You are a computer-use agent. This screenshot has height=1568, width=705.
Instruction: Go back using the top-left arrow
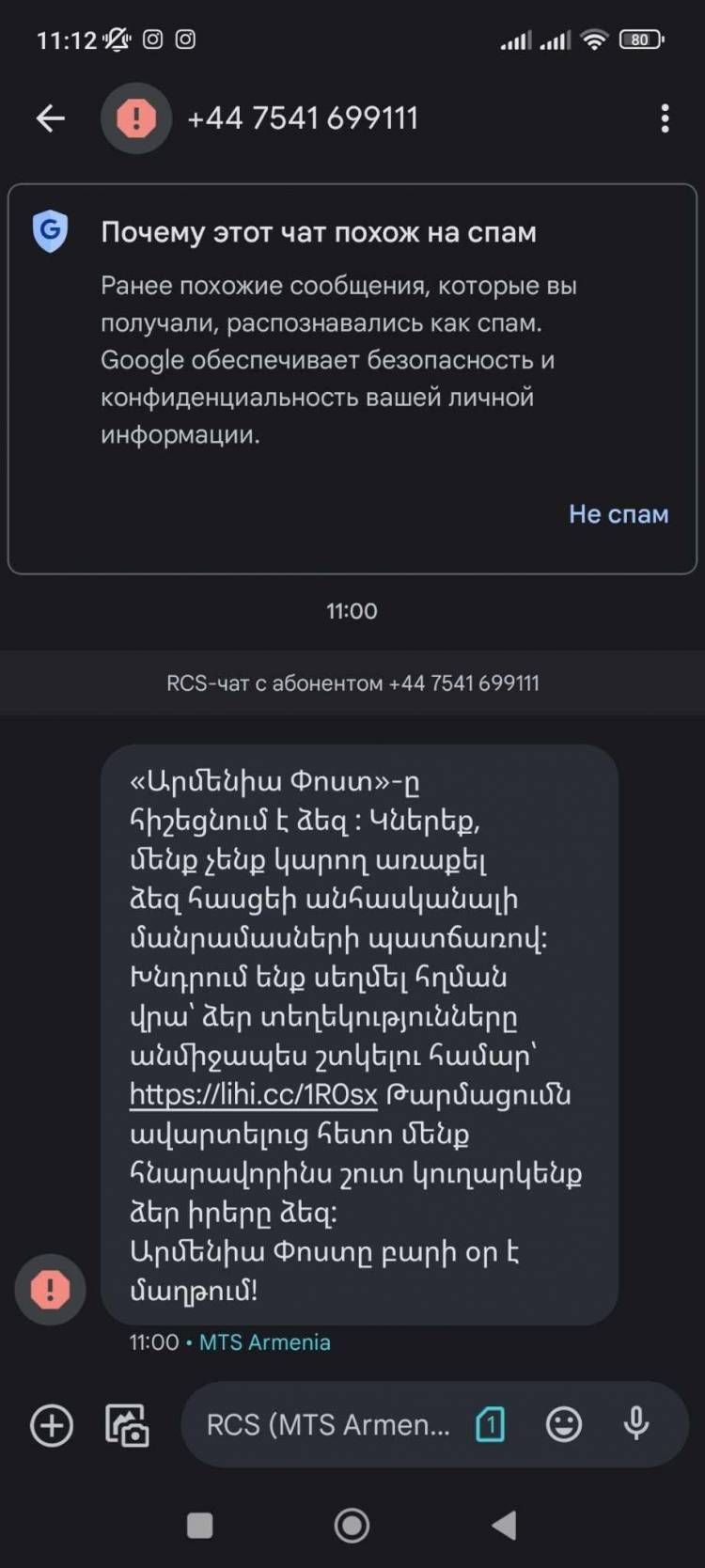coord(50,118)
